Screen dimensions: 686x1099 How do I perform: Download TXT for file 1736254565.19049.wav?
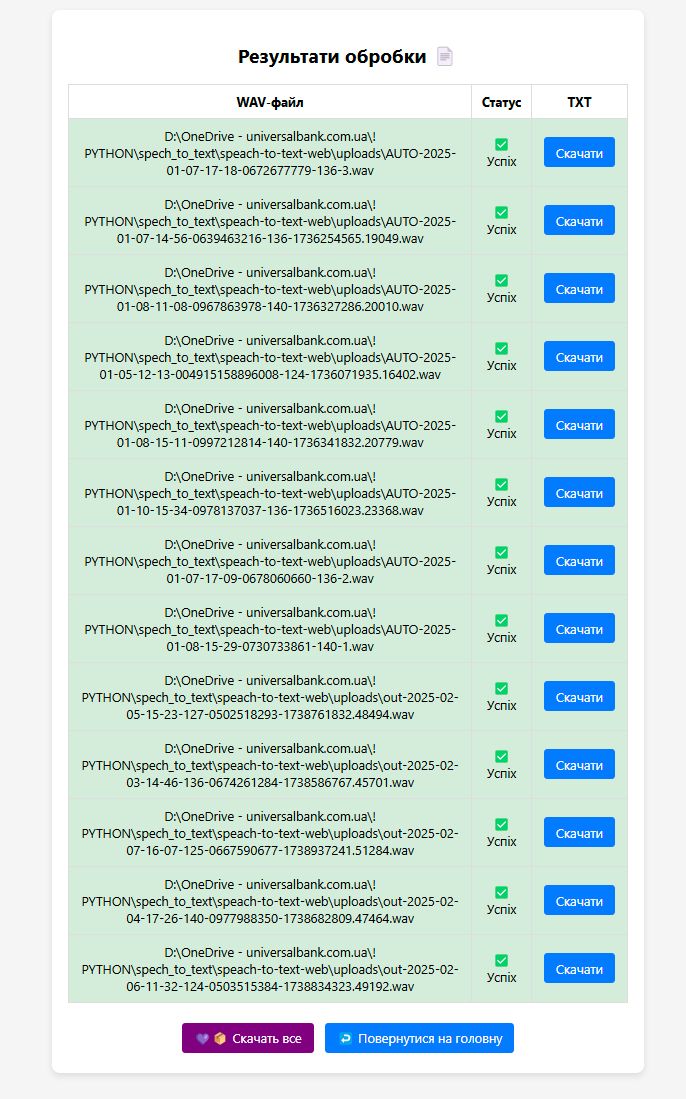click(579, 221)
